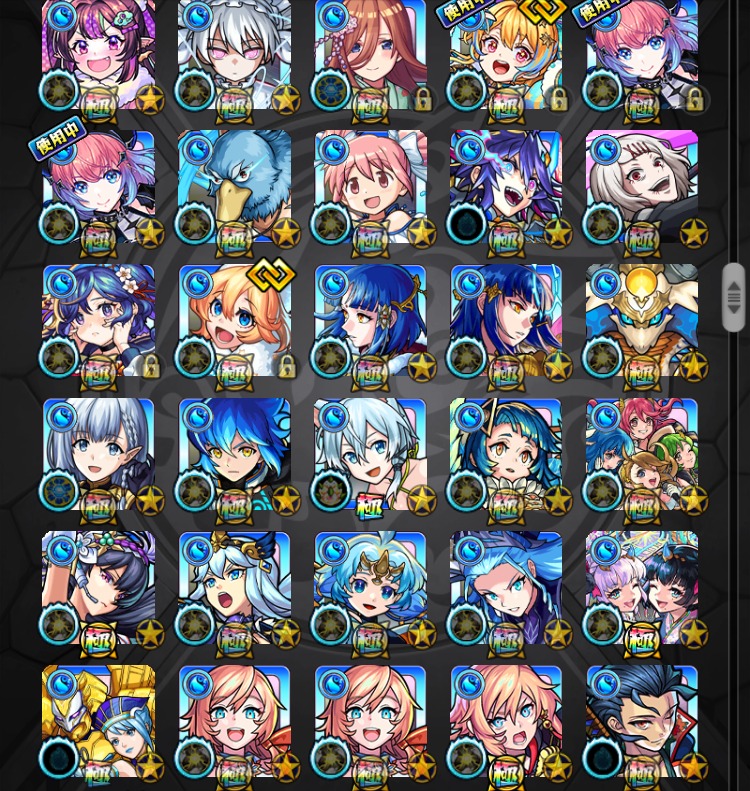This screenshot has height=791, width=750.
Task: Open the white-haired winking maid character
Action: [x=235, y=55]
